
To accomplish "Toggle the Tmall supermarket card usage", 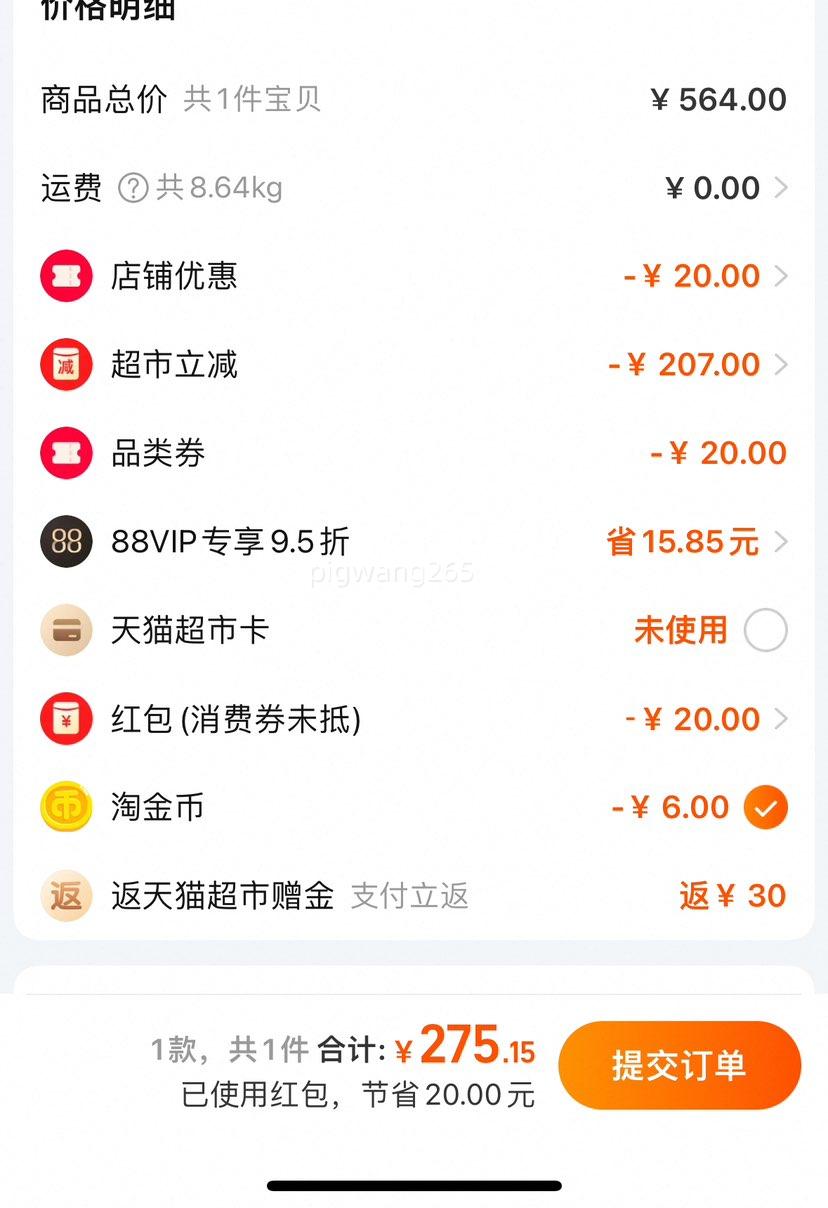I will [x=766, y=630].
